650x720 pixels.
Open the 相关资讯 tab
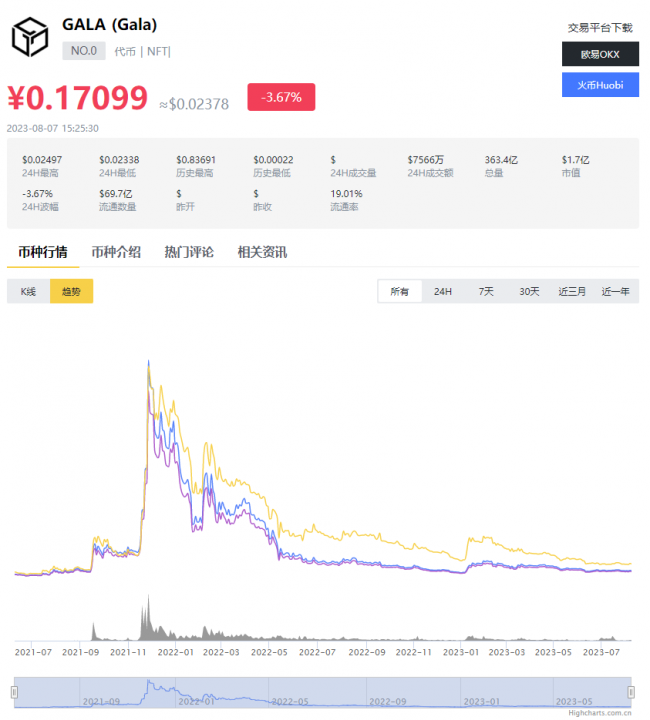click(262, 252)
